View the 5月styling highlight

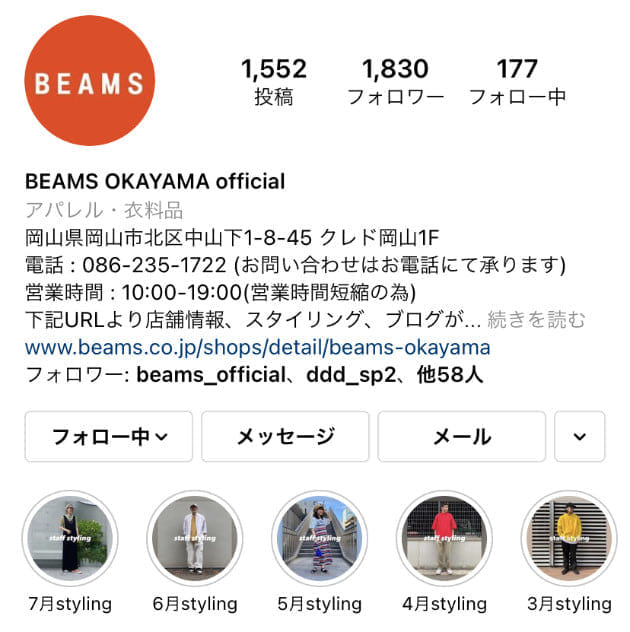pos(320,539)
